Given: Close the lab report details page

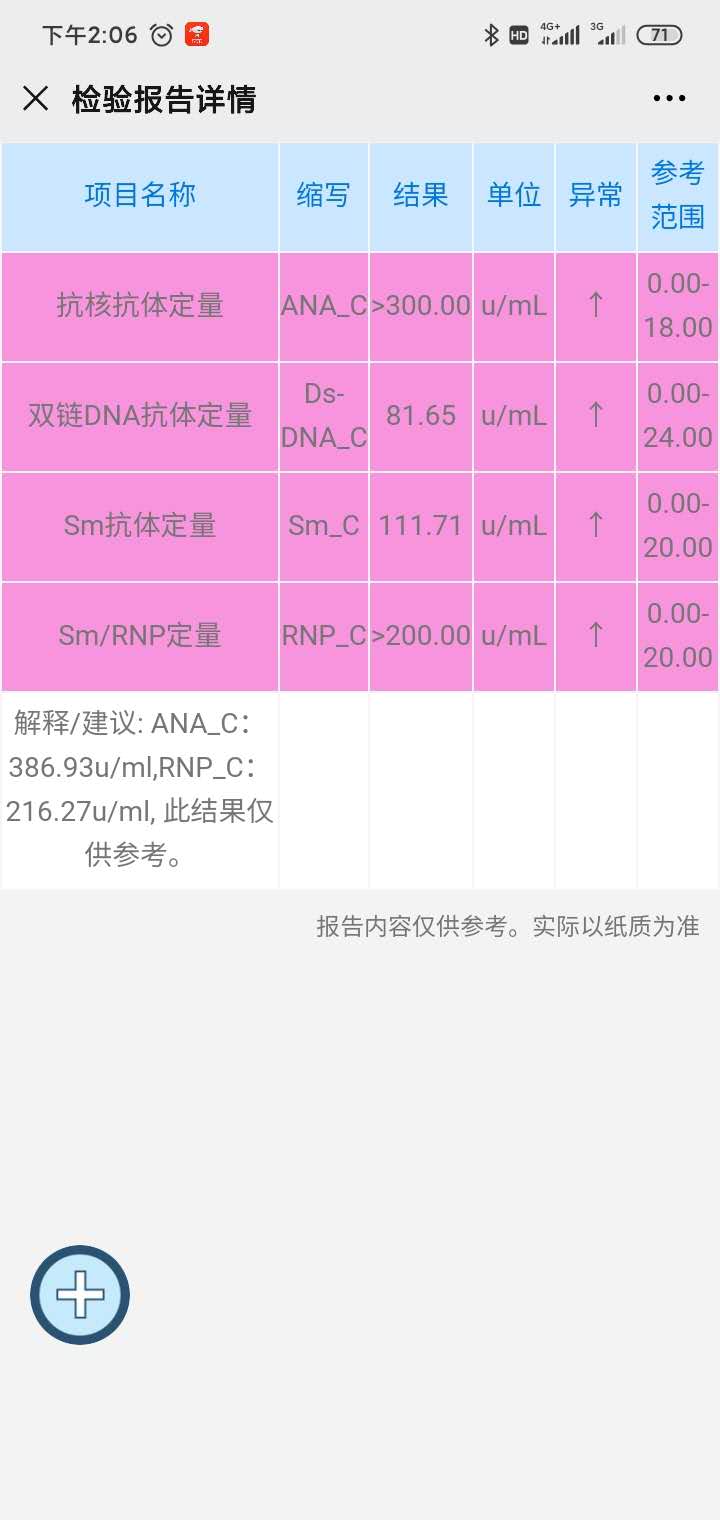Looking at the screenshot, I should (x=36, y=98).
